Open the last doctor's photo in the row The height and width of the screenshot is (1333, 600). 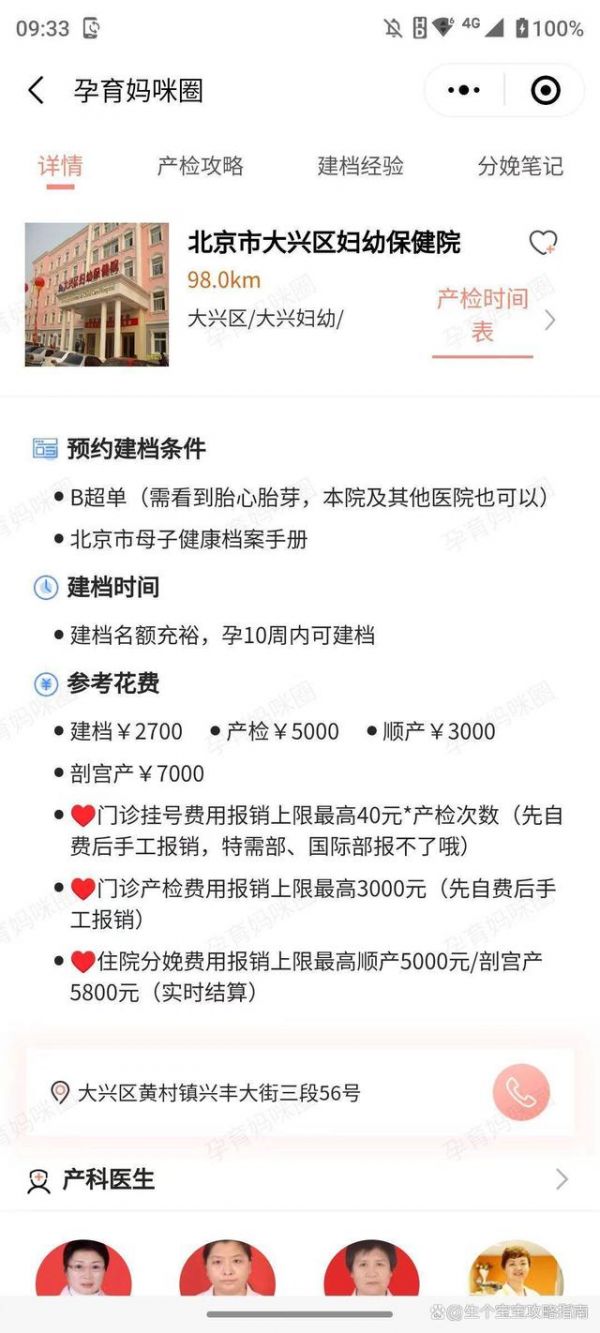click(x=516, y=1267)
